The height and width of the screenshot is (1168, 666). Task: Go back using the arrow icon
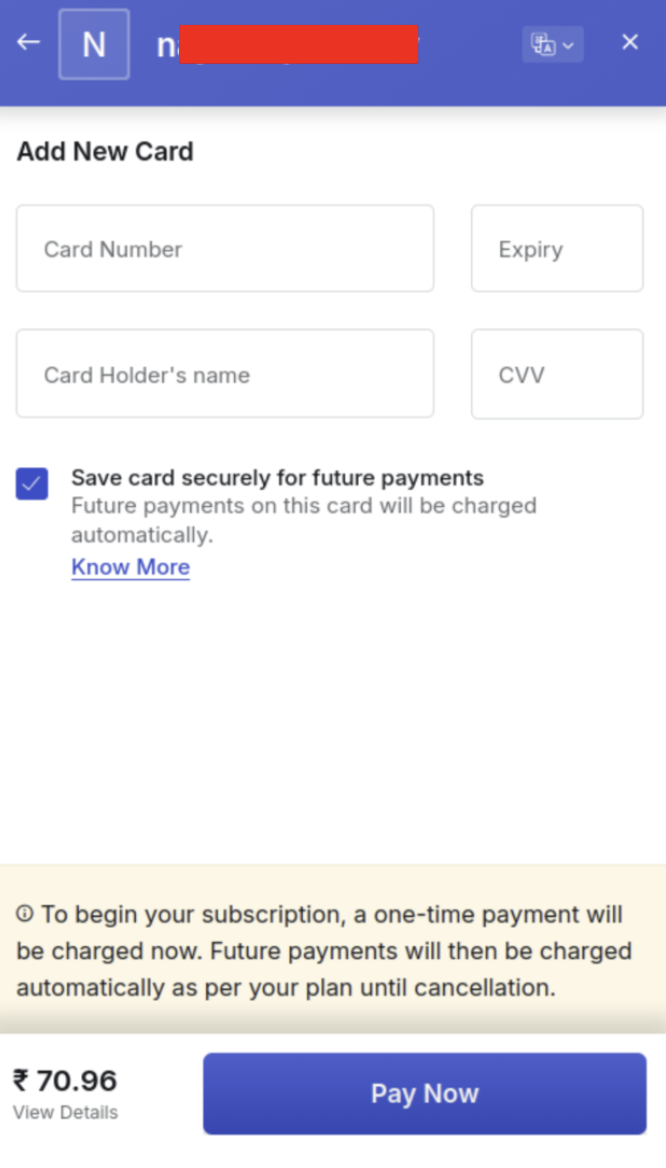(28, 42)
